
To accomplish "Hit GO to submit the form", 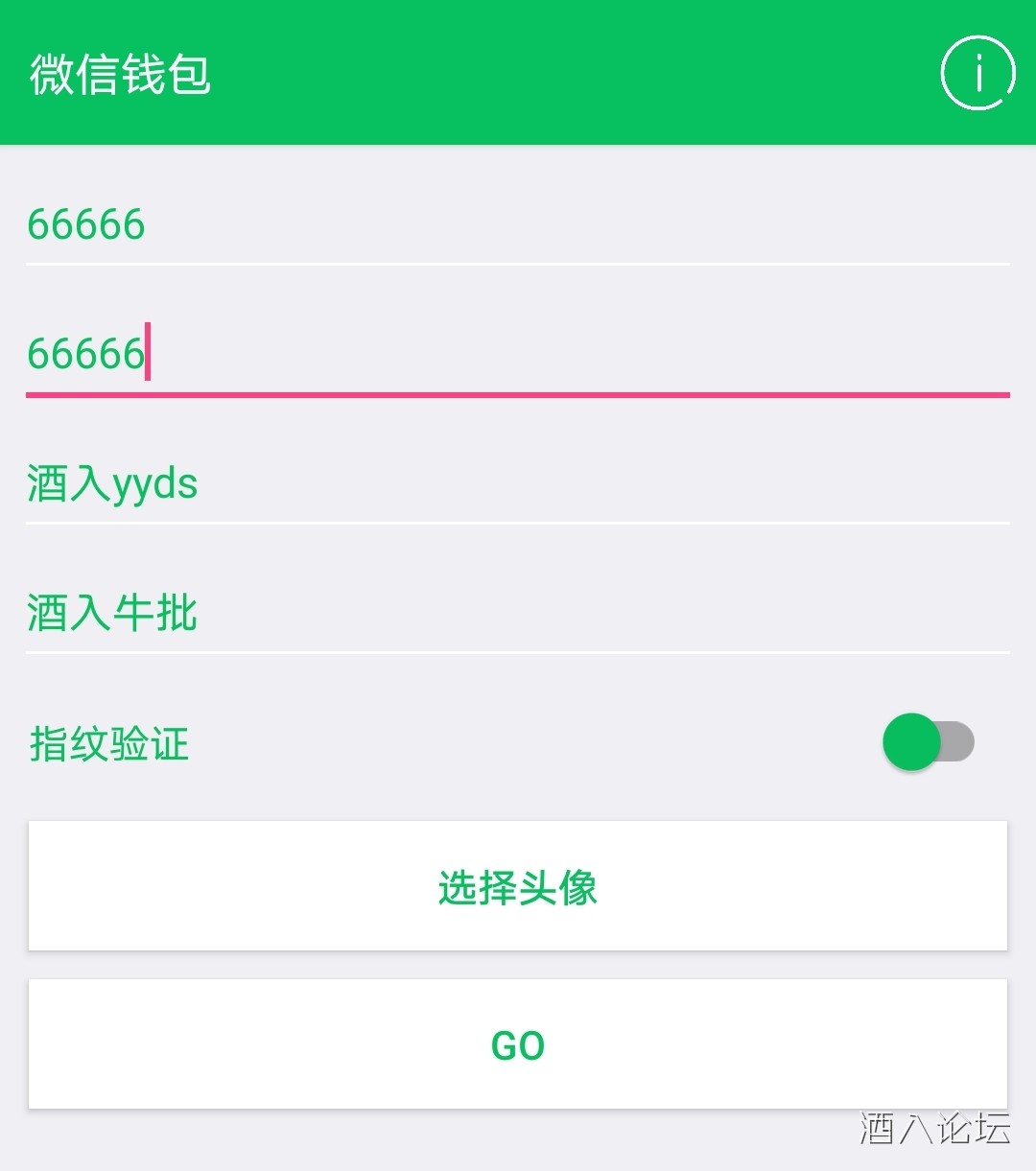I will tap(518, 1044).
